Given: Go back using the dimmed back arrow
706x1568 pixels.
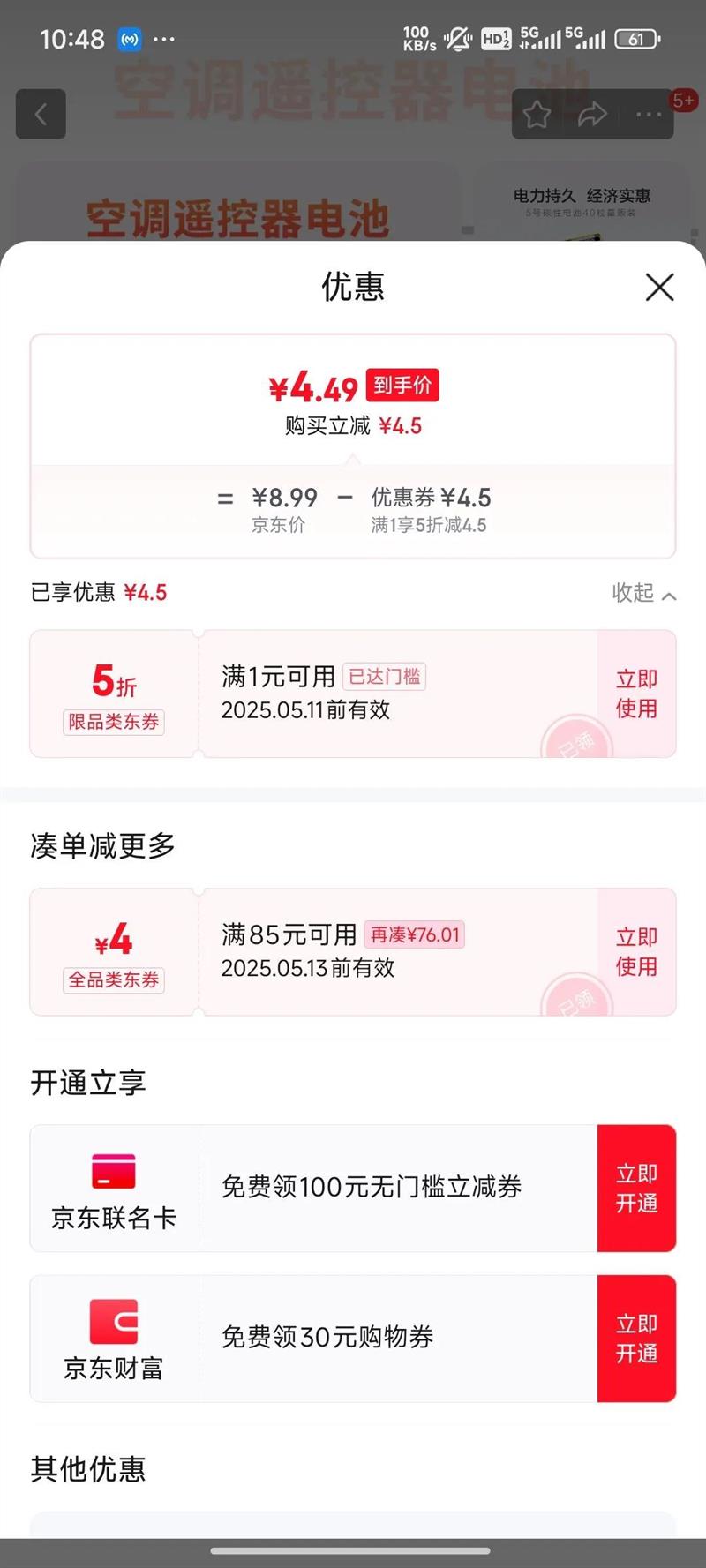Looking at the screenshot, I should point(41,114).
